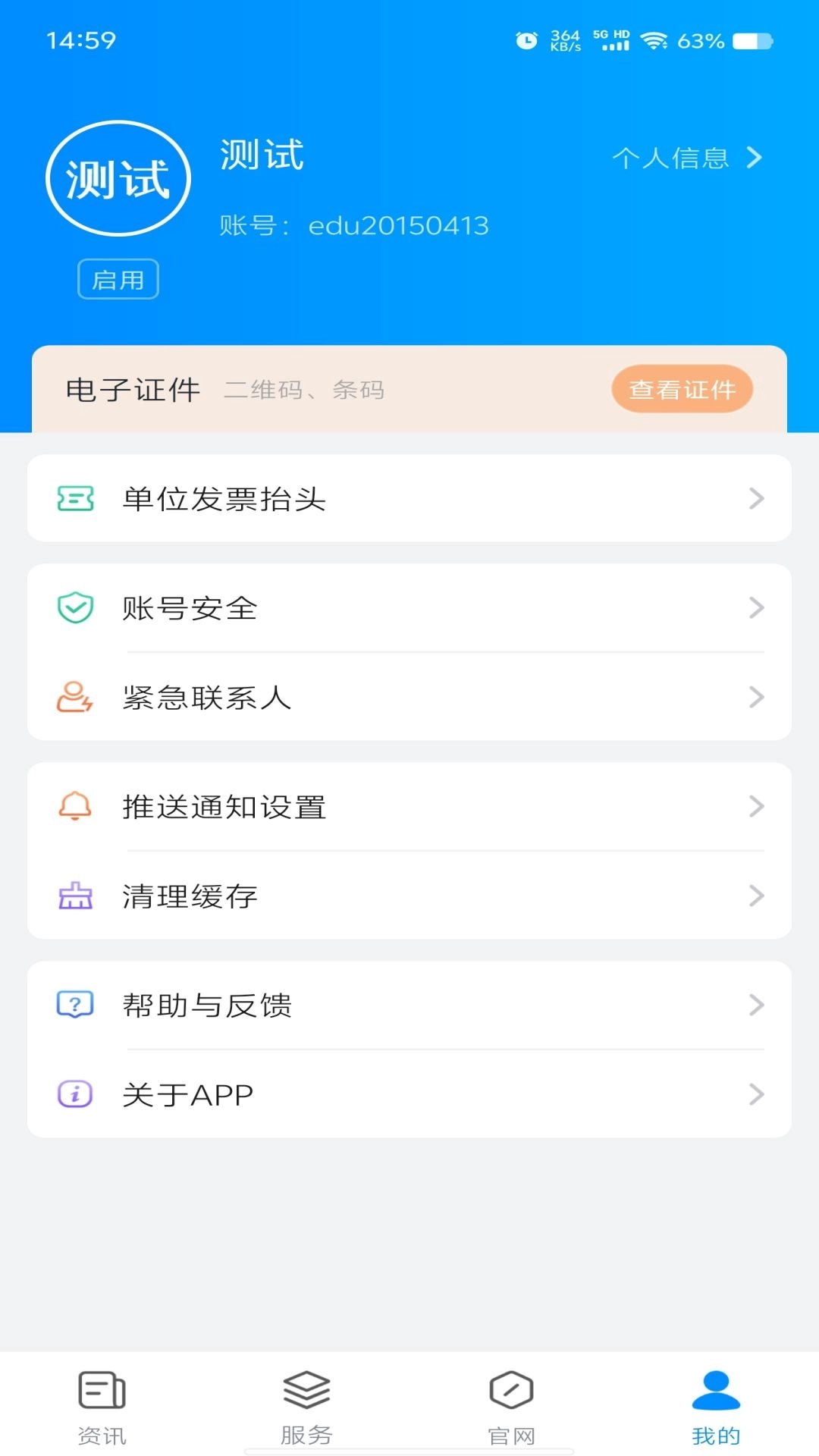The image size is (819, 1456).
Task: Open the 单位发票抬头 invoice icon
Action: (x=74, y=498)
